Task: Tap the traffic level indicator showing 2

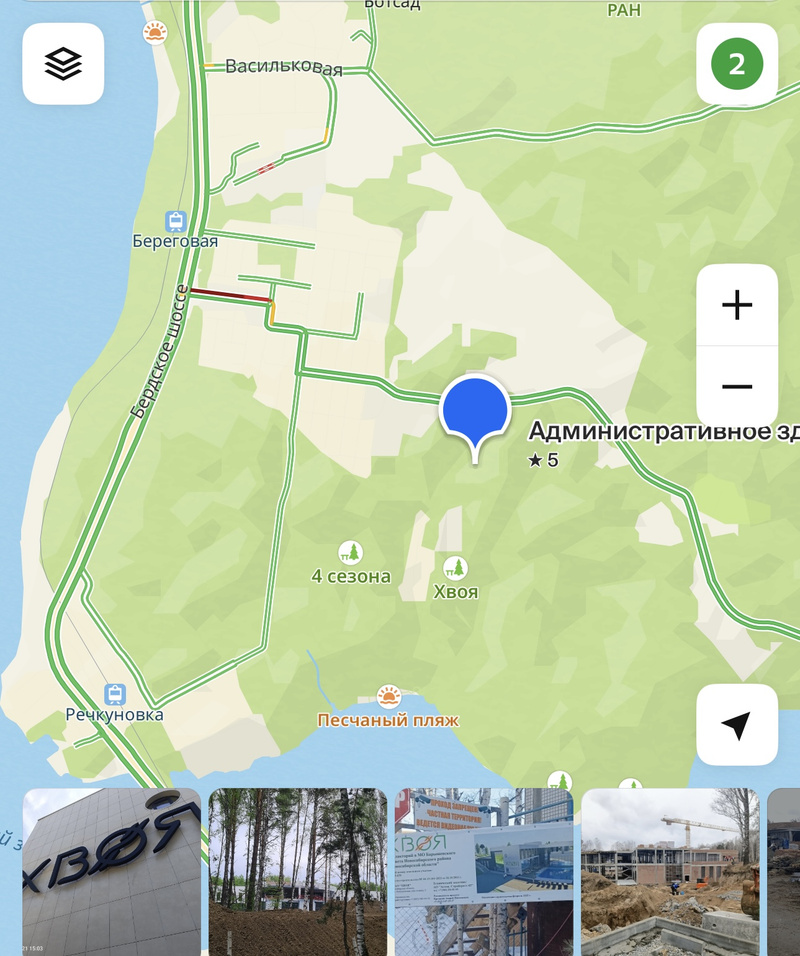Action: tap(737, 64)
